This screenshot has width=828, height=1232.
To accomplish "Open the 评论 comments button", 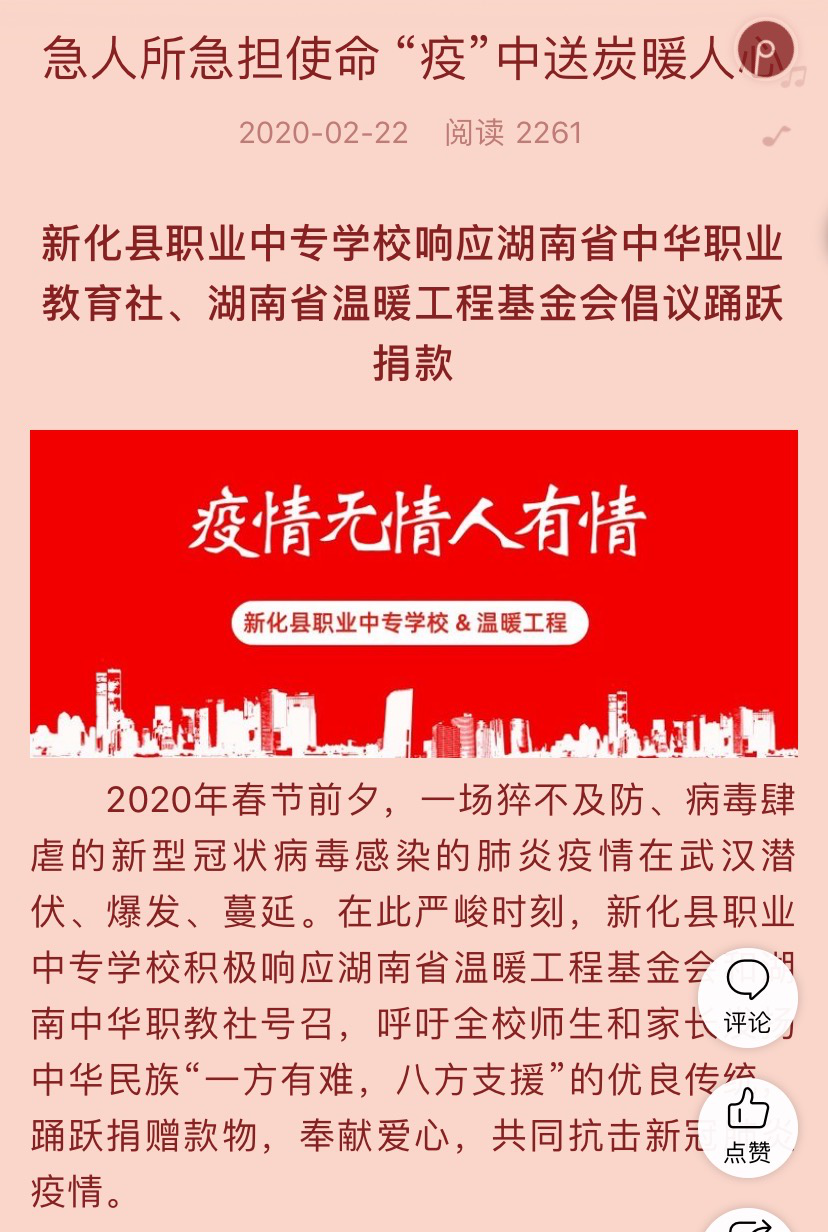I will tap(747, 996).
